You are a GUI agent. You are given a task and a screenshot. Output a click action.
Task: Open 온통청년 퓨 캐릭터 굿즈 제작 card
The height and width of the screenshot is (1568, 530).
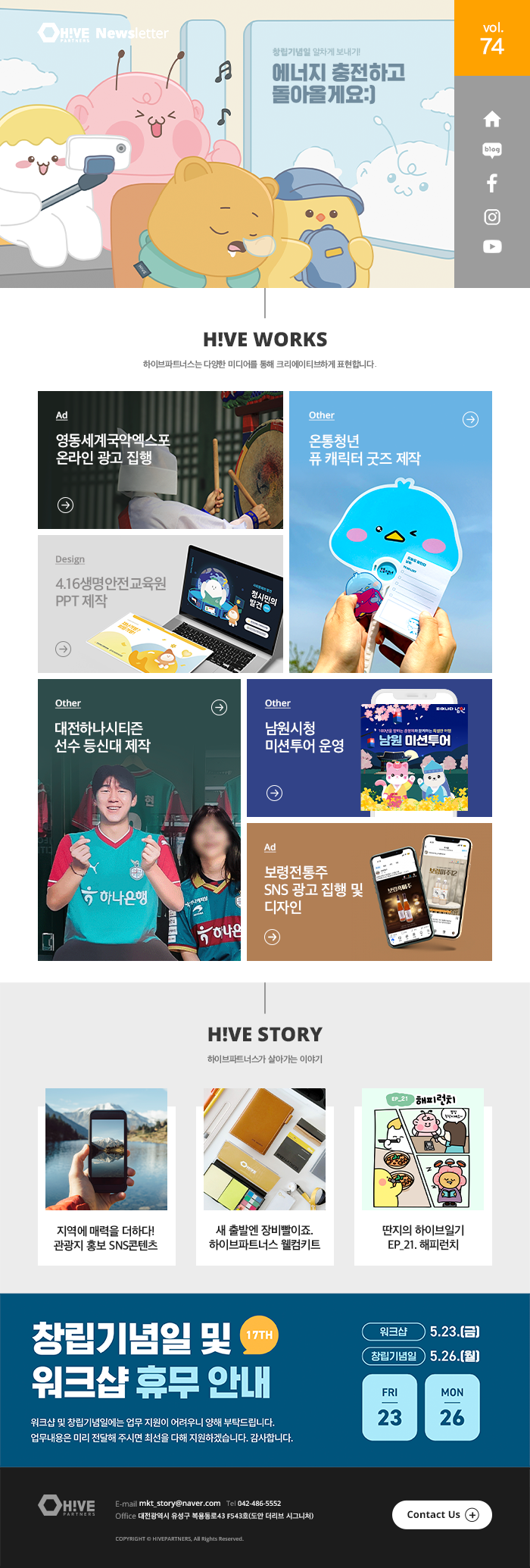pyautogui.click(x=391, y=532)
